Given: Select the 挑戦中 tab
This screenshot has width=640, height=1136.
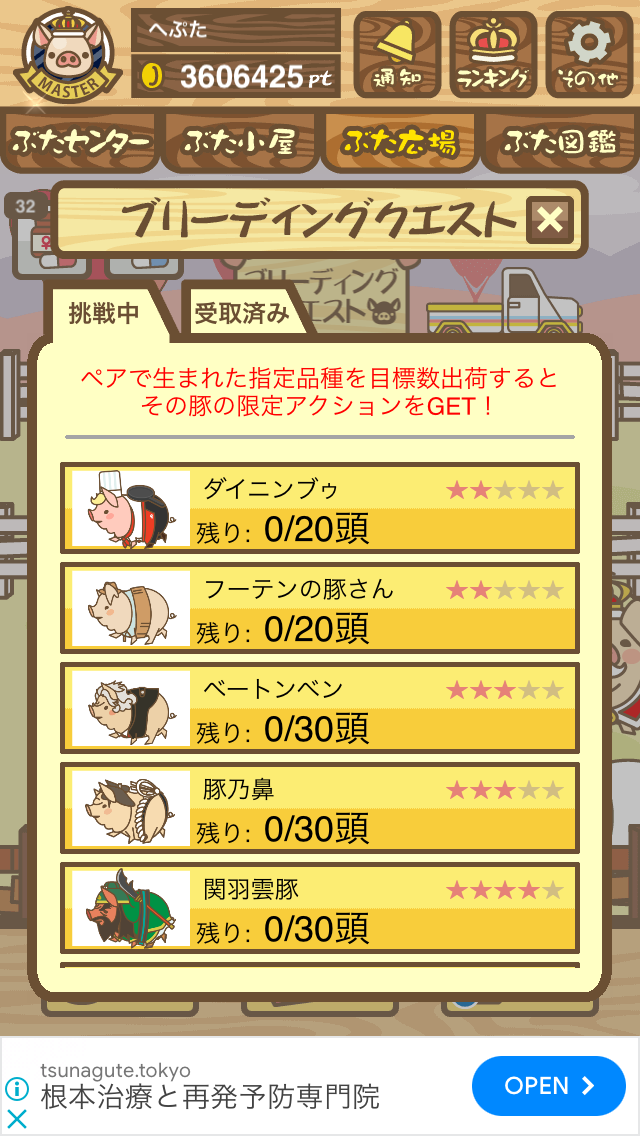Looking at the screenshot, I should (105, 313).
